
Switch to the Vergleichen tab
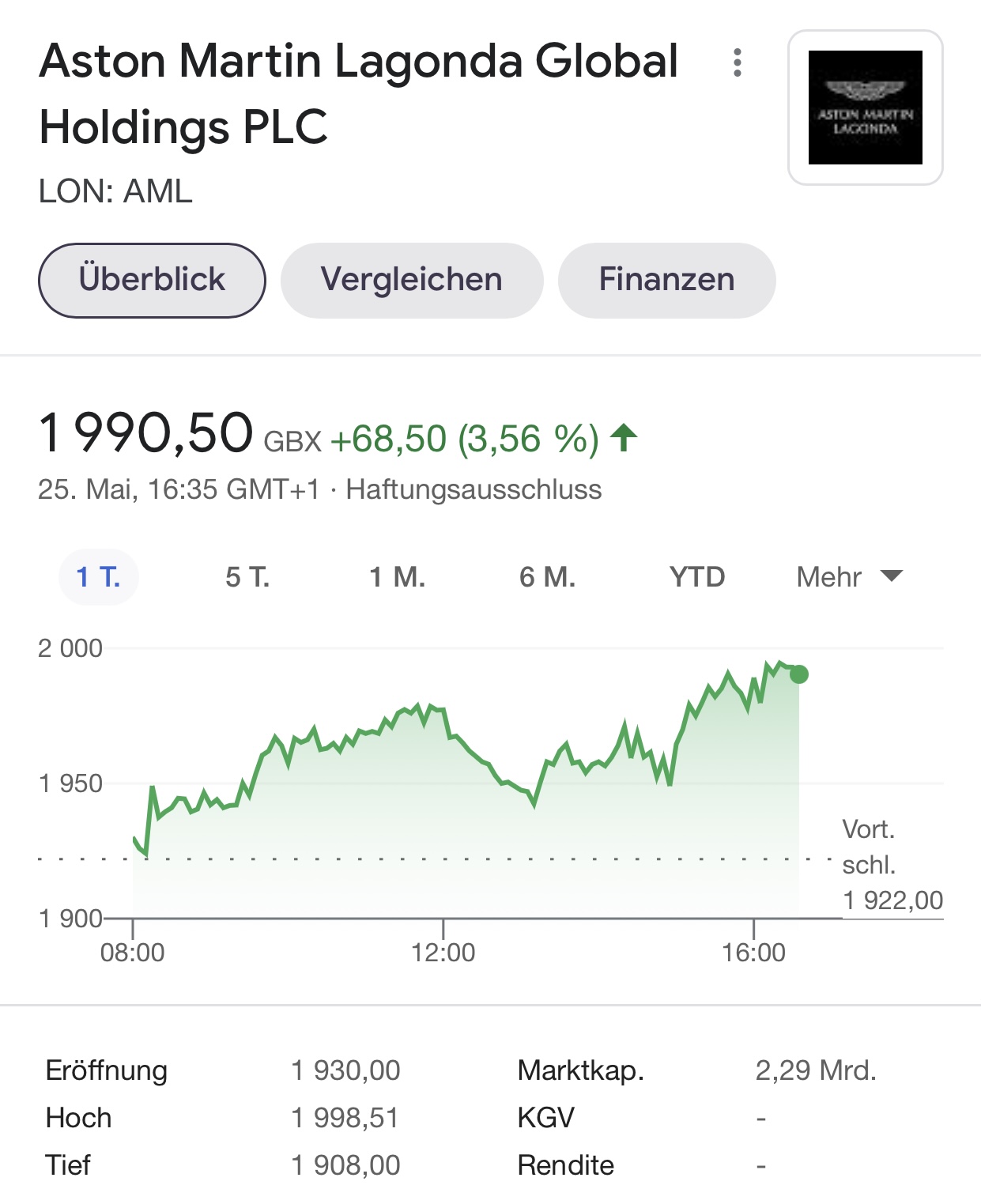click(412, 280)
